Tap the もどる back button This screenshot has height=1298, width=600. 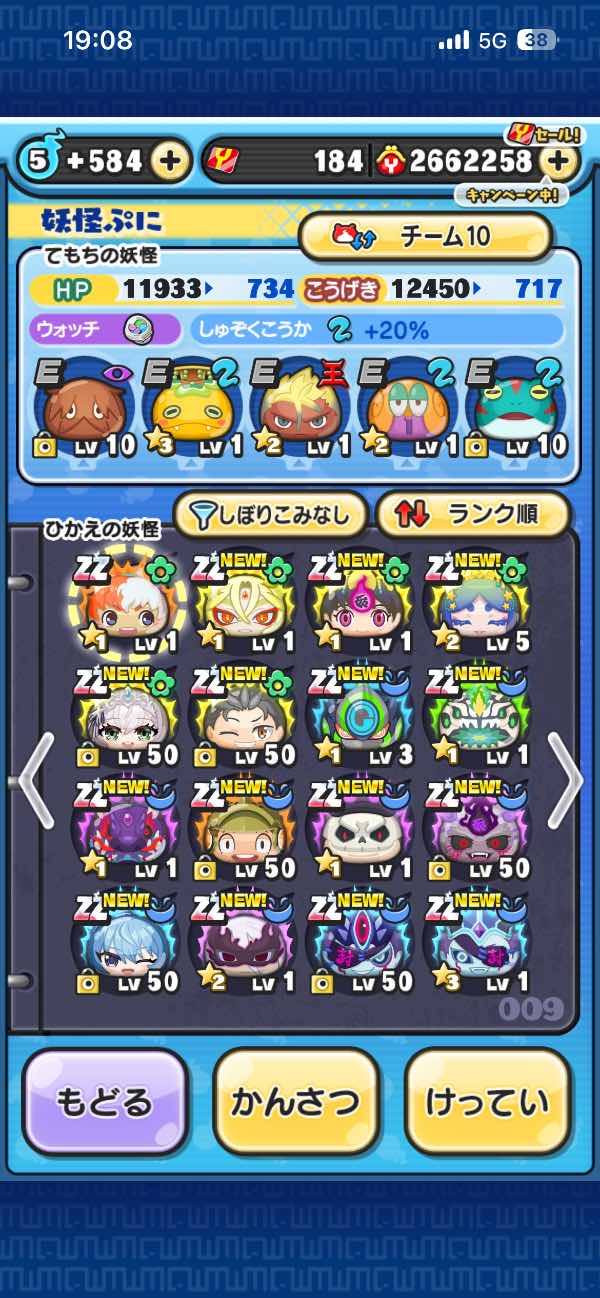105,1102
